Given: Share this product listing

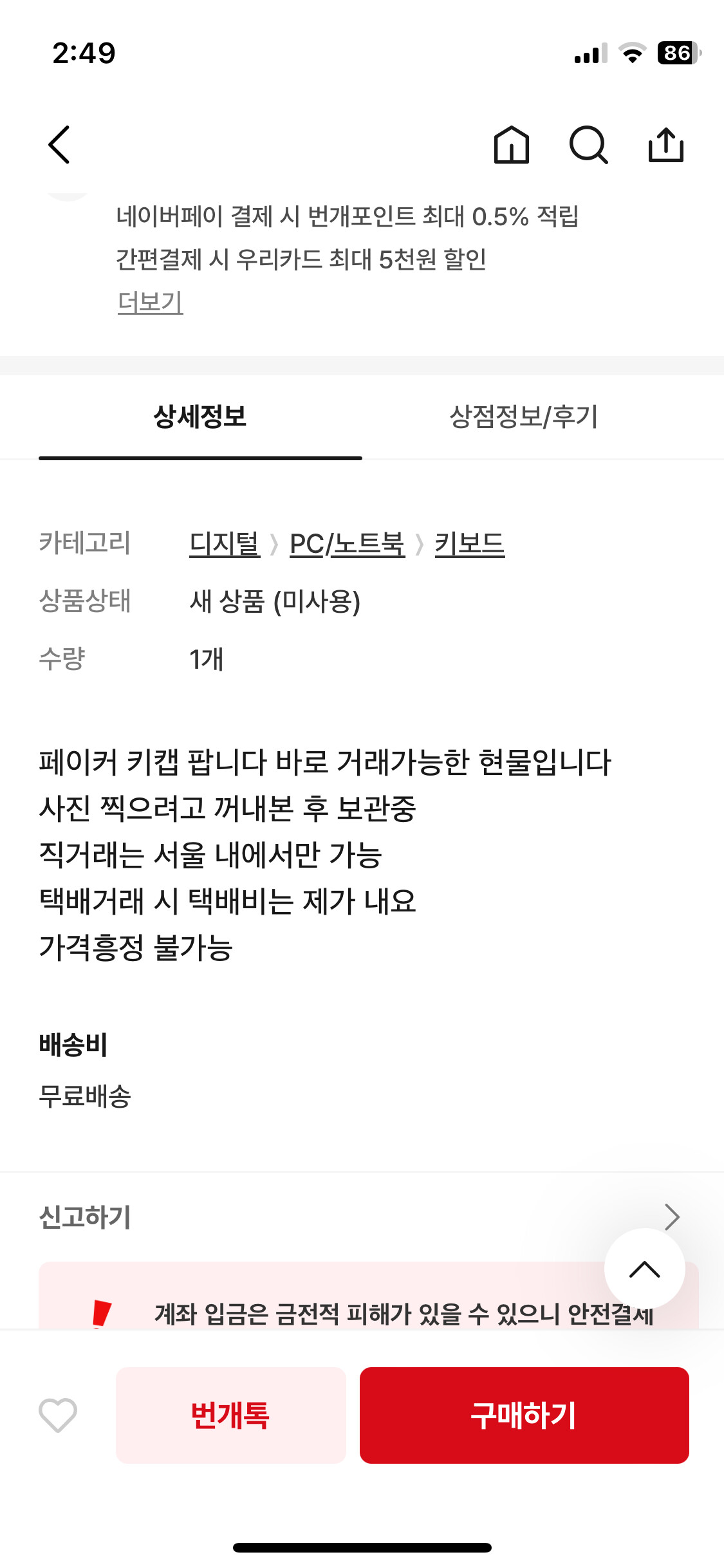Looking at the screenshot, I should pyautogui.click(x=665, y=145).
